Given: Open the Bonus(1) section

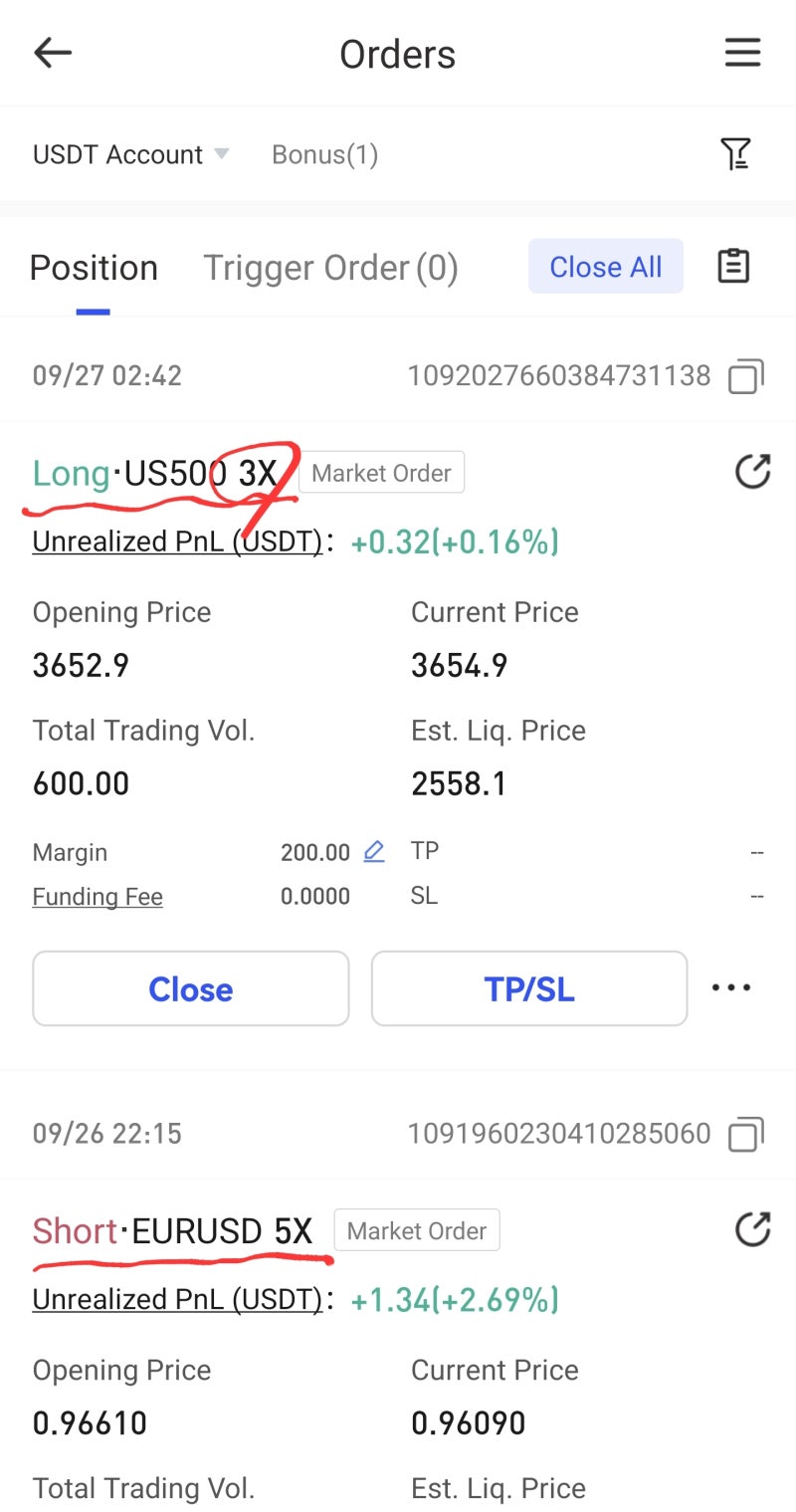Looking at the screenshot, I should pos(324,154).
